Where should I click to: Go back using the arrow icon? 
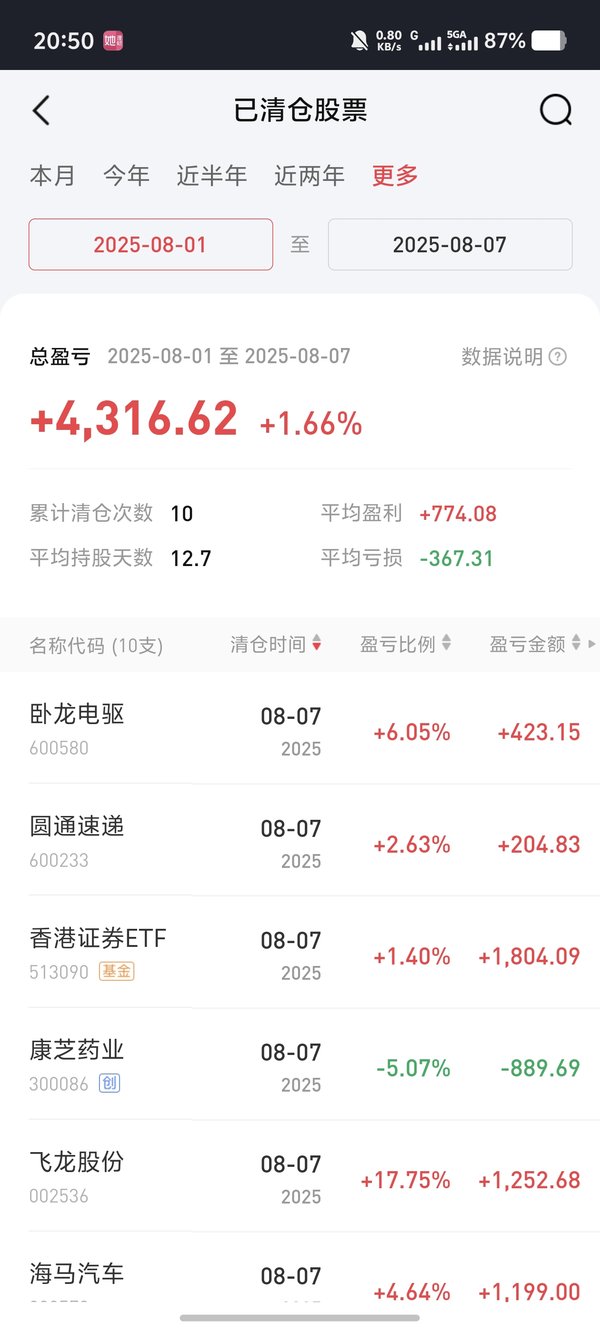click(41, 110)
